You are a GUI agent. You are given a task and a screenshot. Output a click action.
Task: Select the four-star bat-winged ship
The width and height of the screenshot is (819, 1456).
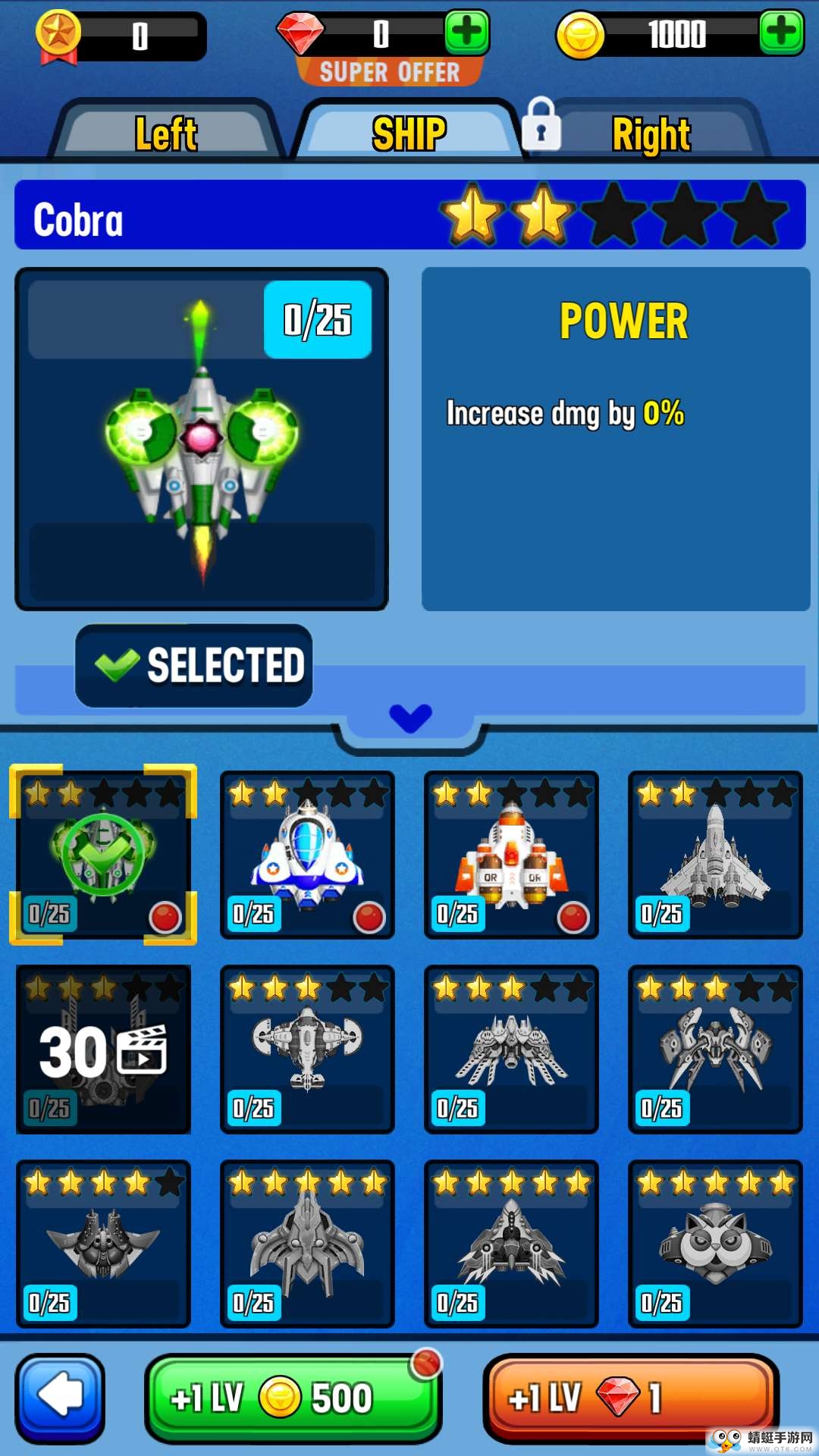pos(103,1244)
